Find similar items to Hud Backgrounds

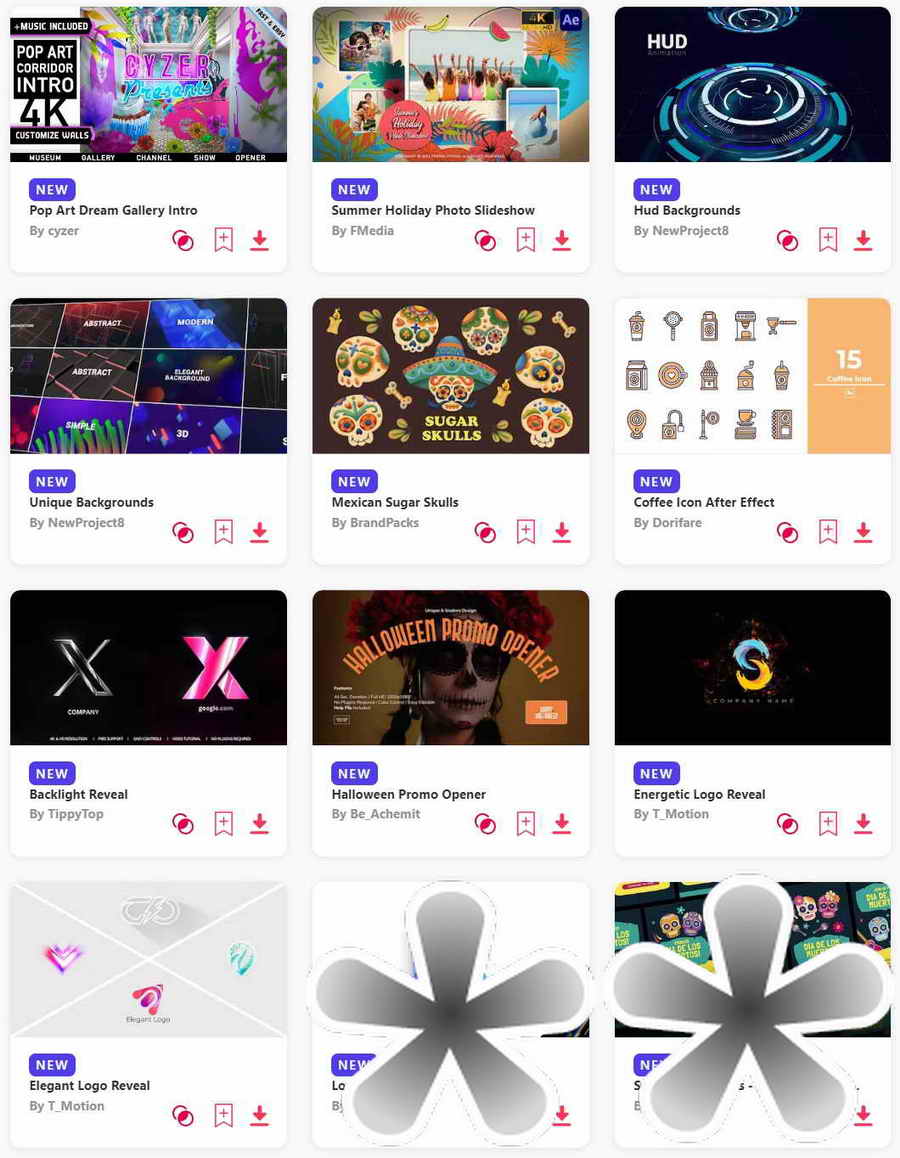coord(788,240)
